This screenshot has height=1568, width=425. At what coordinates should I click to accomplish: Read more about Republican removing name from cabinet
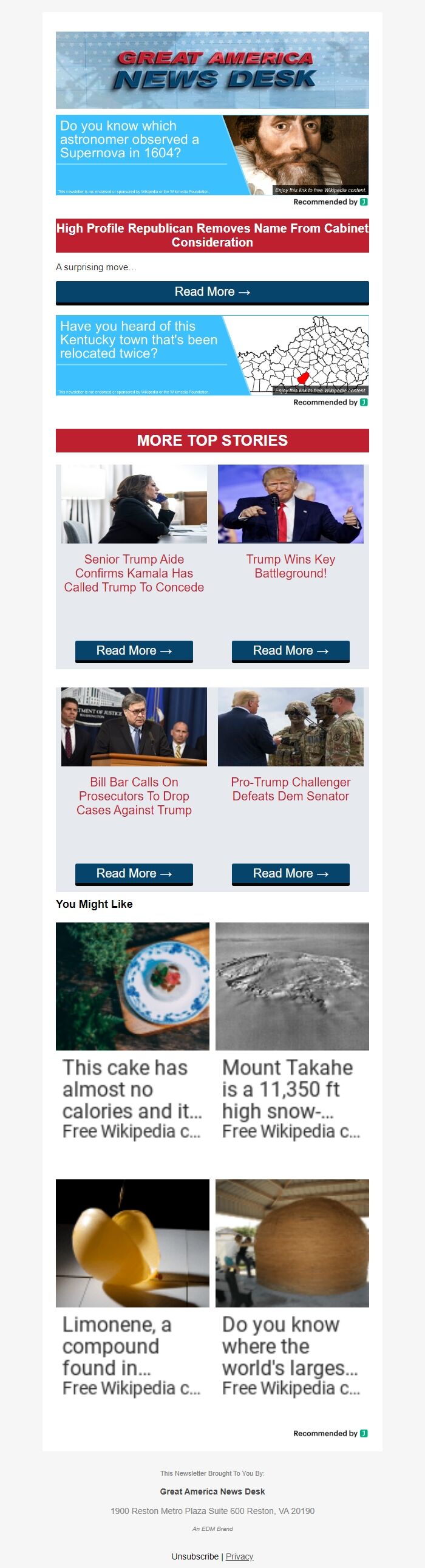point(212,292)
